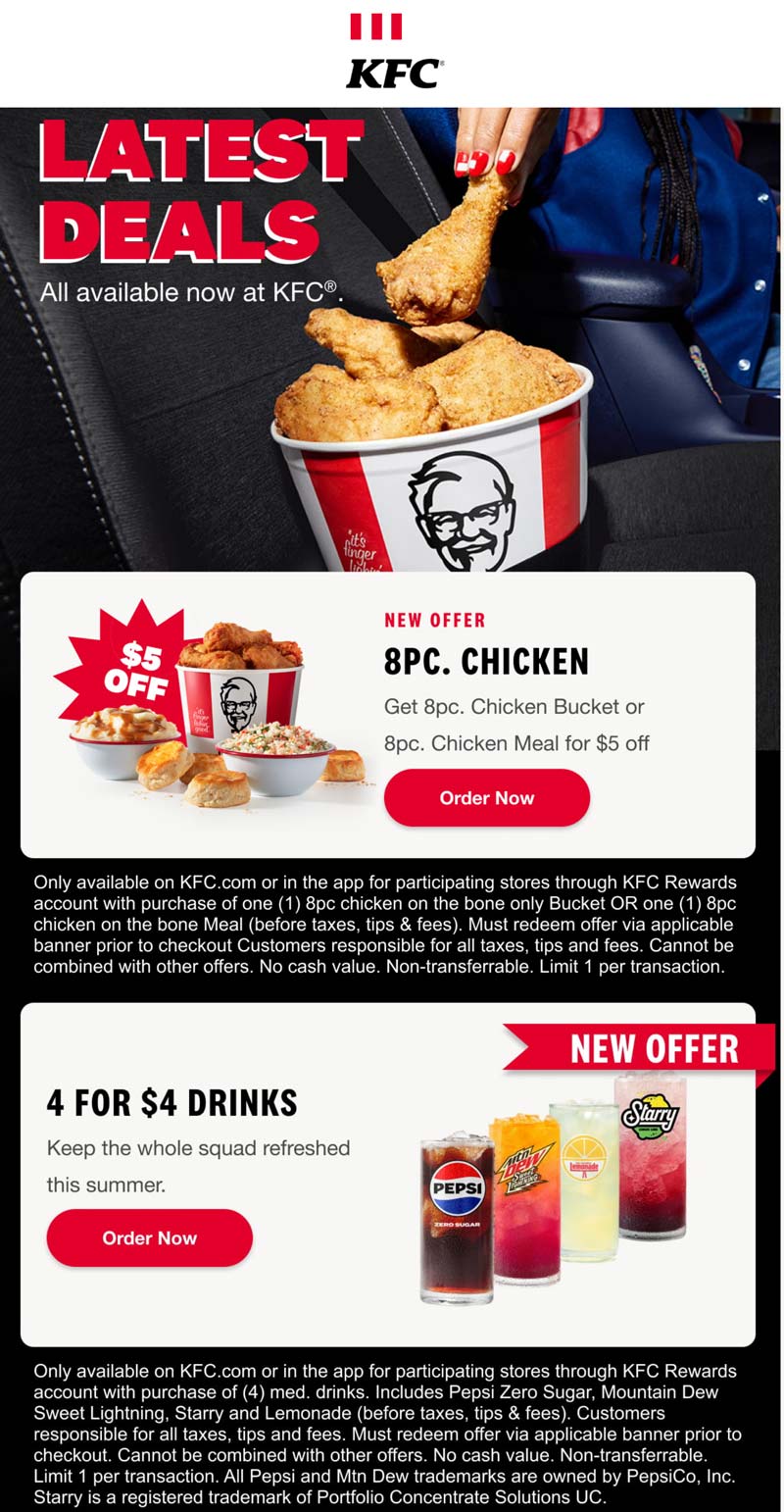Tap Order Now for 4 for $4 Drinks
The image size is (784, 1512).
[x=149, y=1237]
